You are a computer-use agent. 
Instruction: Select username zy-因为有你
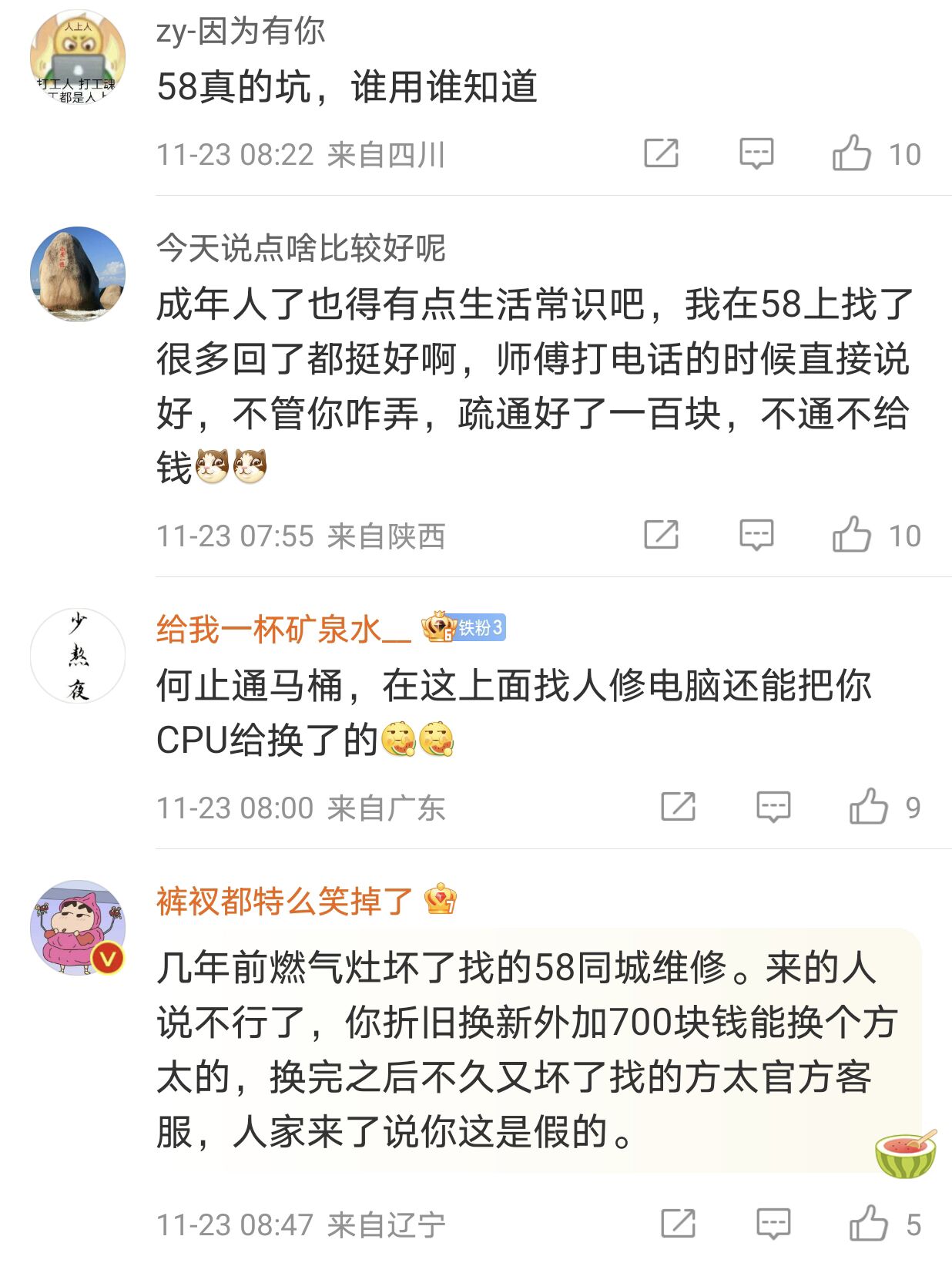pyautogui.click(x=240, y=32)
